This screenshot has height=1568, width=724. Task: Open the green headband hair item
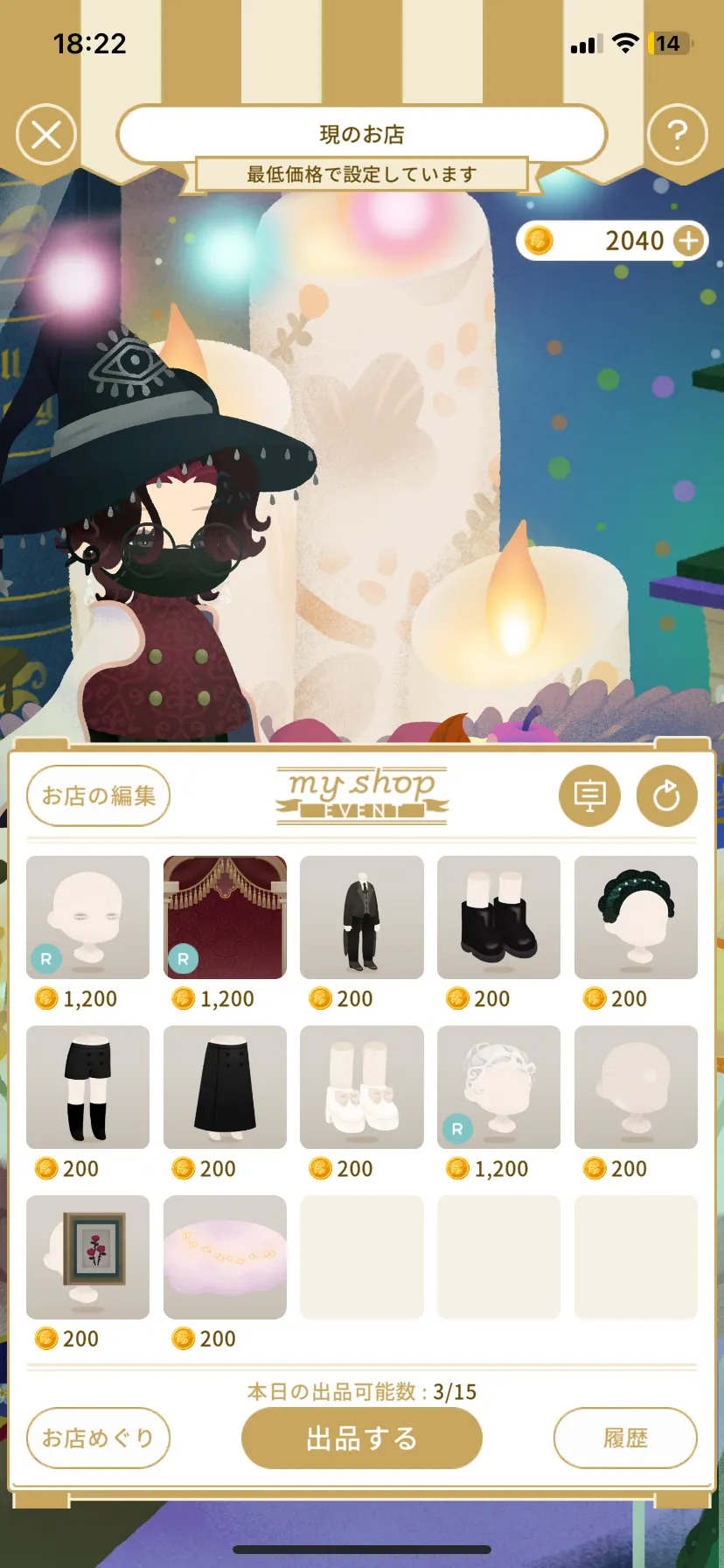(636, 917)
